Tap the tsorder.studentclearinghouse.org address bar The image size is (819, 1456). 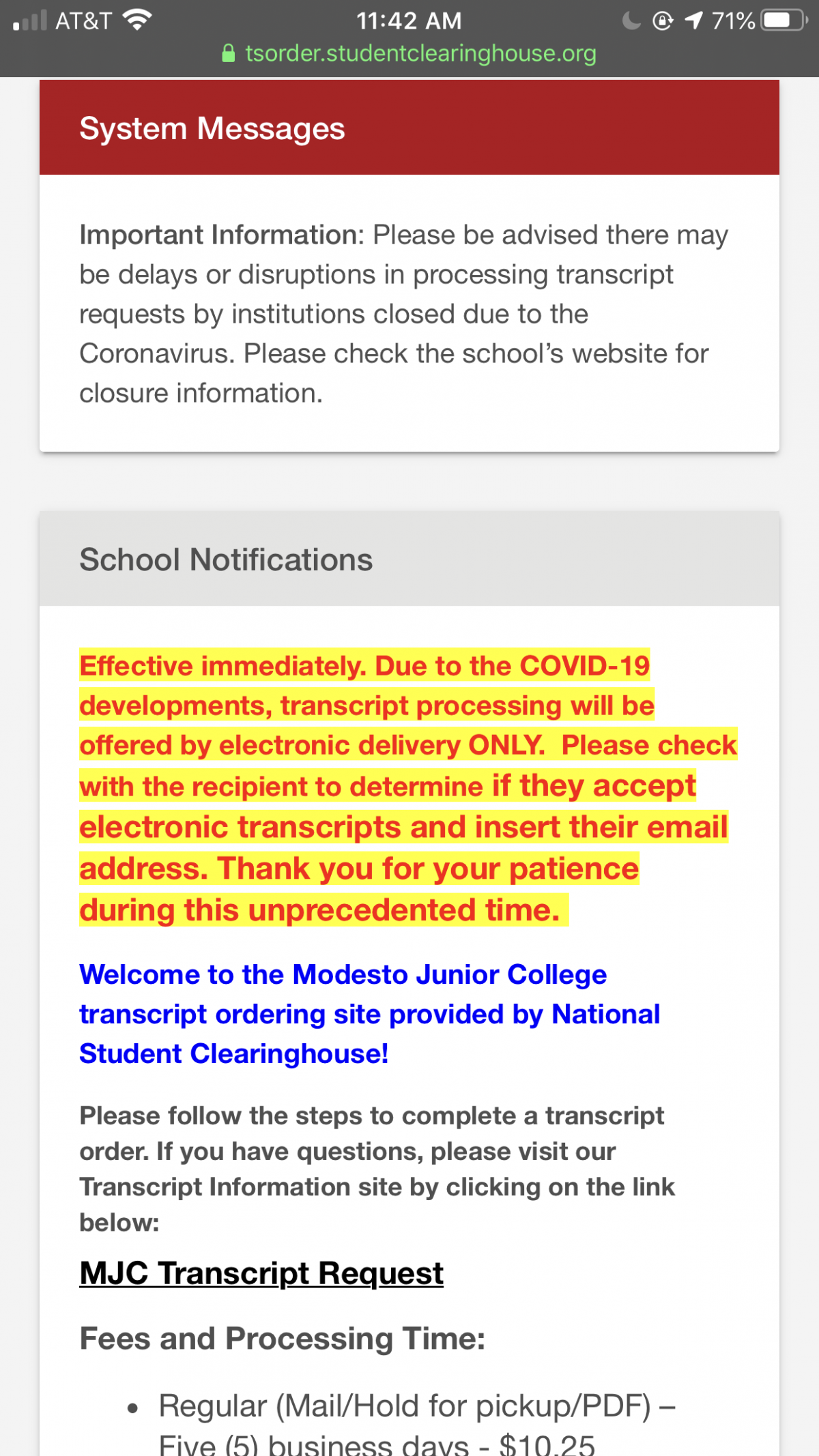tap(409, 53)
